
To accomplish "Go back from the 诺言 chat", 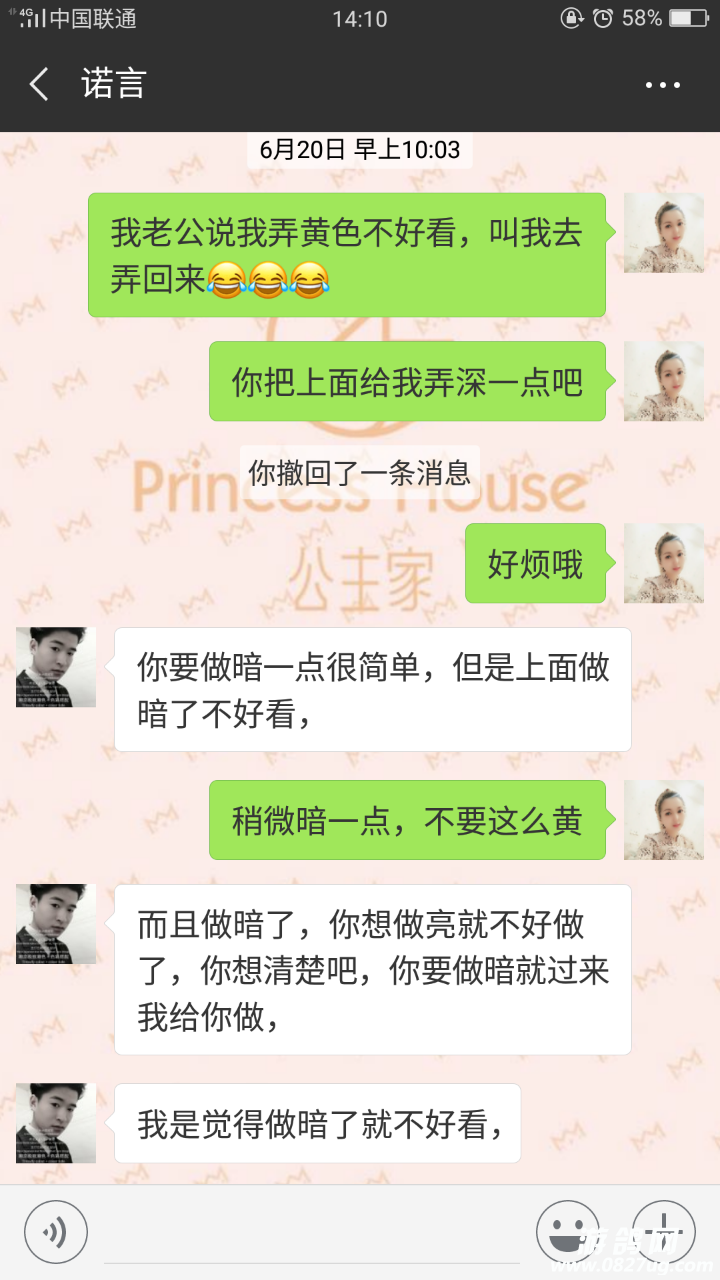I will coord(40,85).
